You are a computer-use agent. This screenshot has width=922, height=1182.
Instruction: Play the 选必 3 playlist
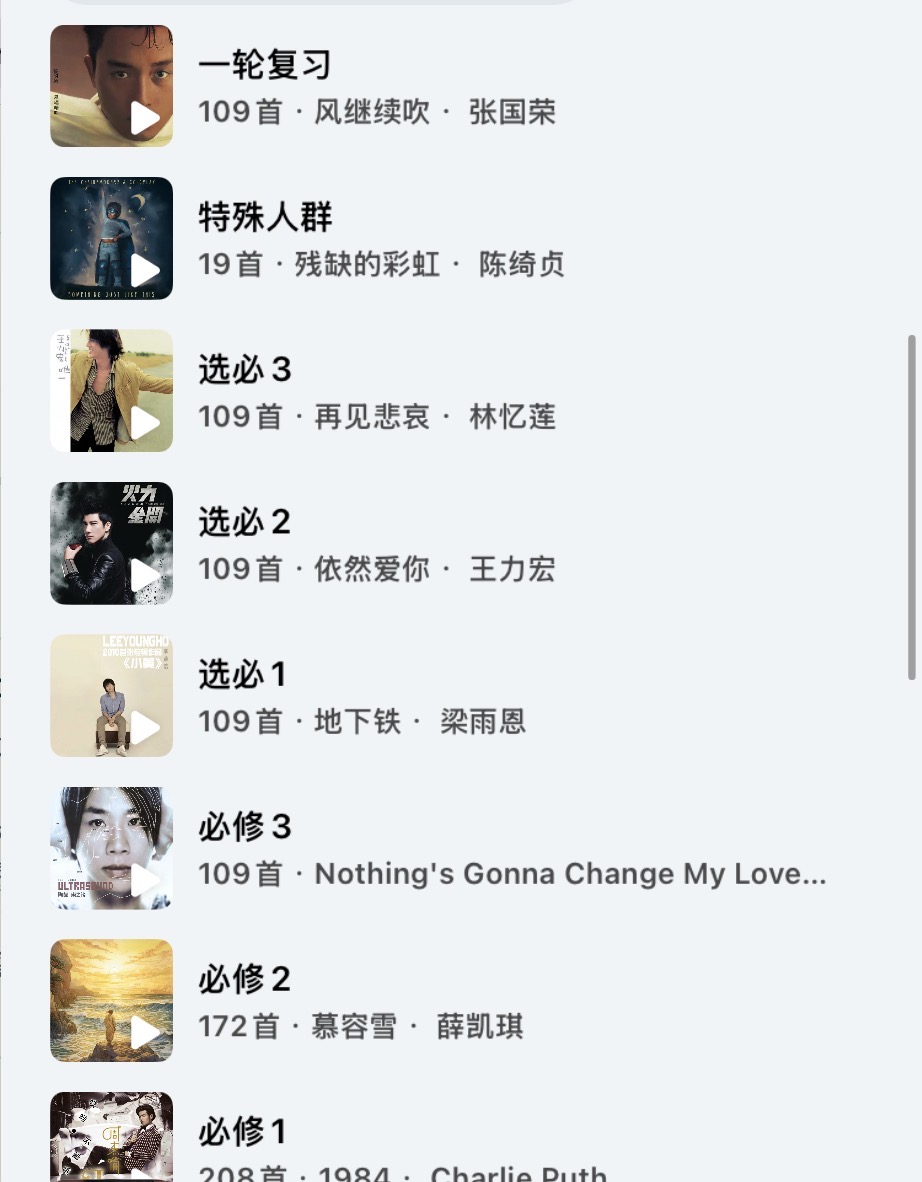(x=145, y=423)
